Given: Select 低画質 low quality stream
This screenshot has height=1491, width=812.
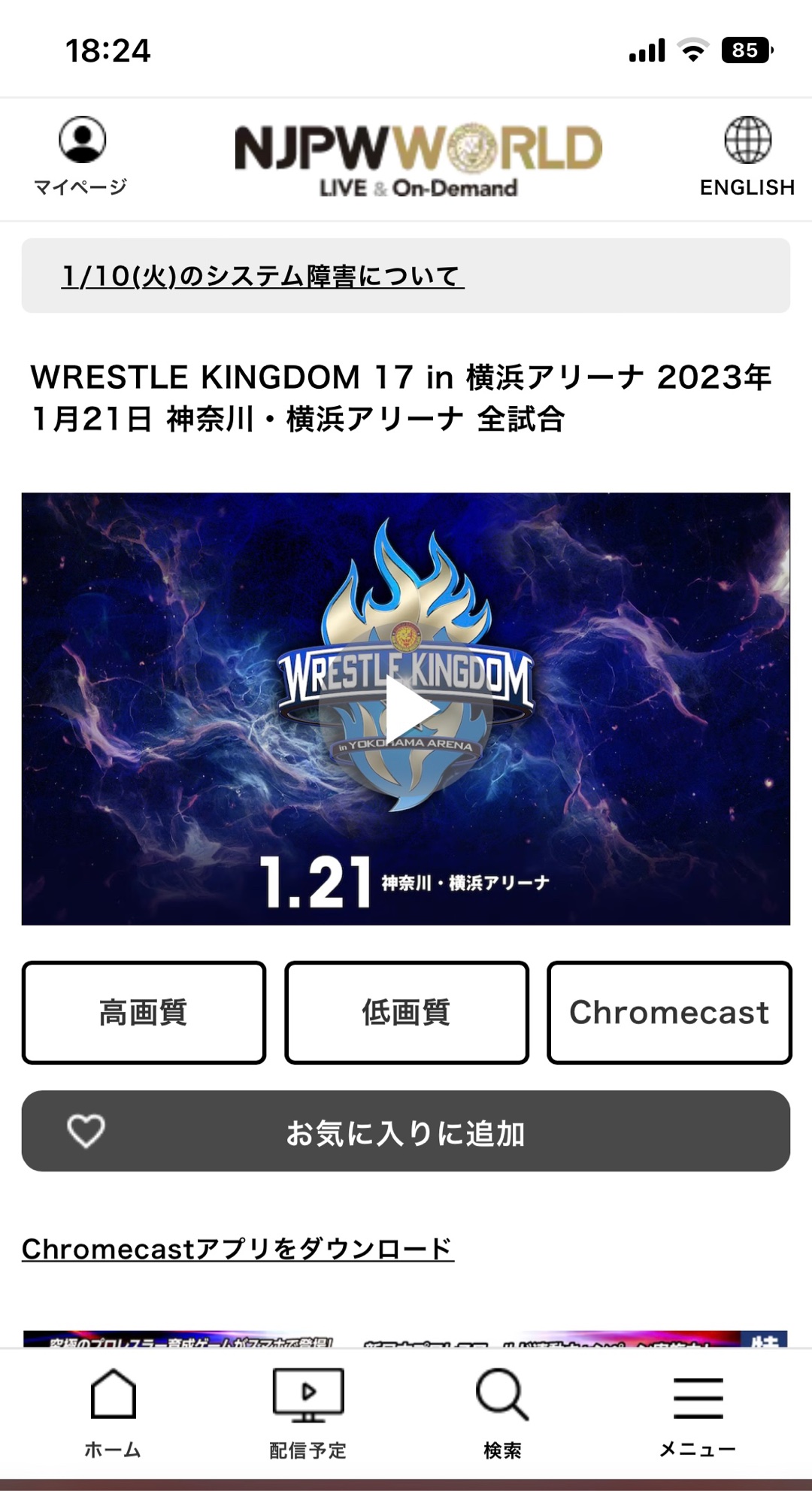Looking at the screenshot, I should point(406,1012).
